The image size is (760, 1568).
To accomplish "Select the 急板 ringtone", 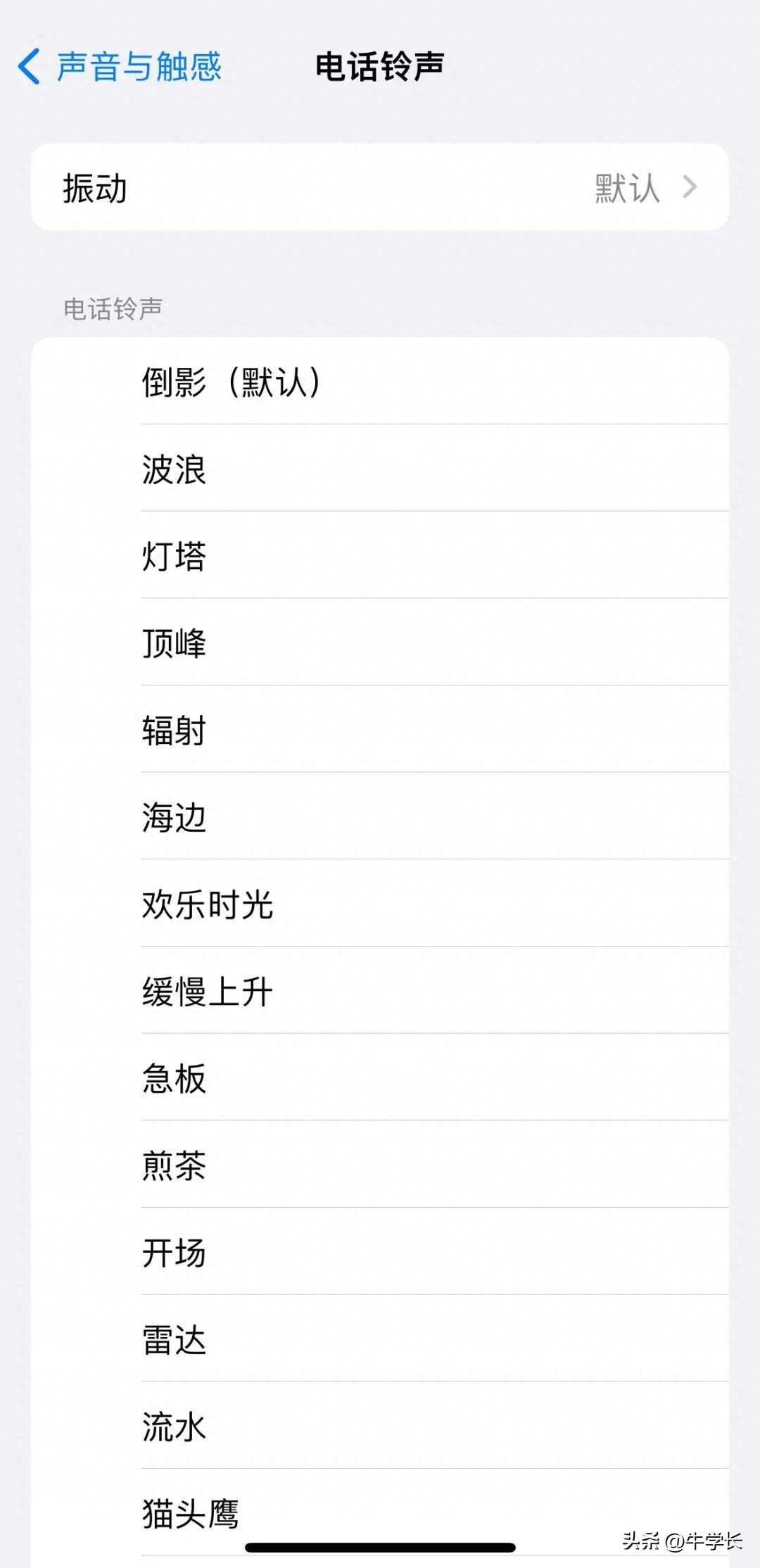I will pyautogui.click(x=172, y=1079).
